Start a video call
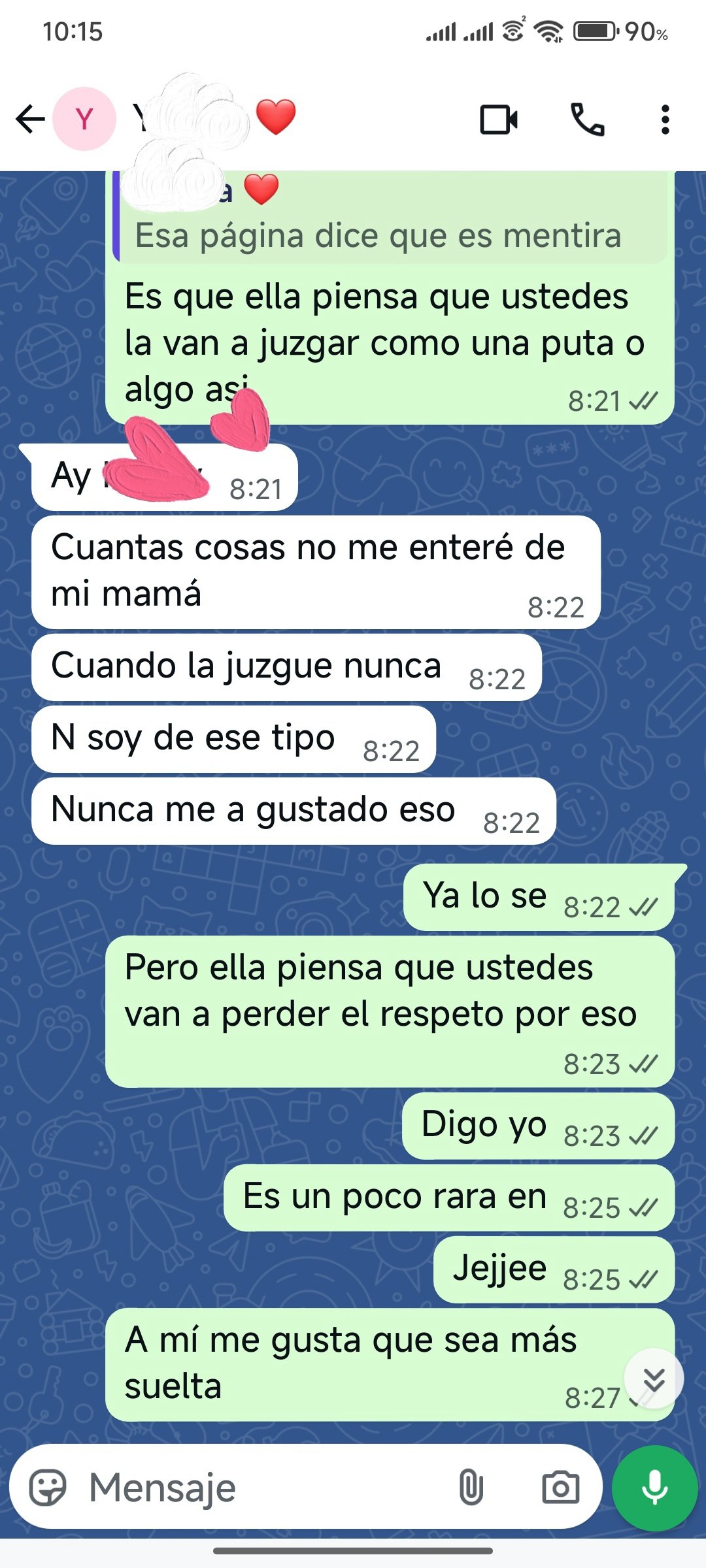Image resolution: width=706 pixels, height=1568 pixels. pyautogui.click(x=499, y=120)
